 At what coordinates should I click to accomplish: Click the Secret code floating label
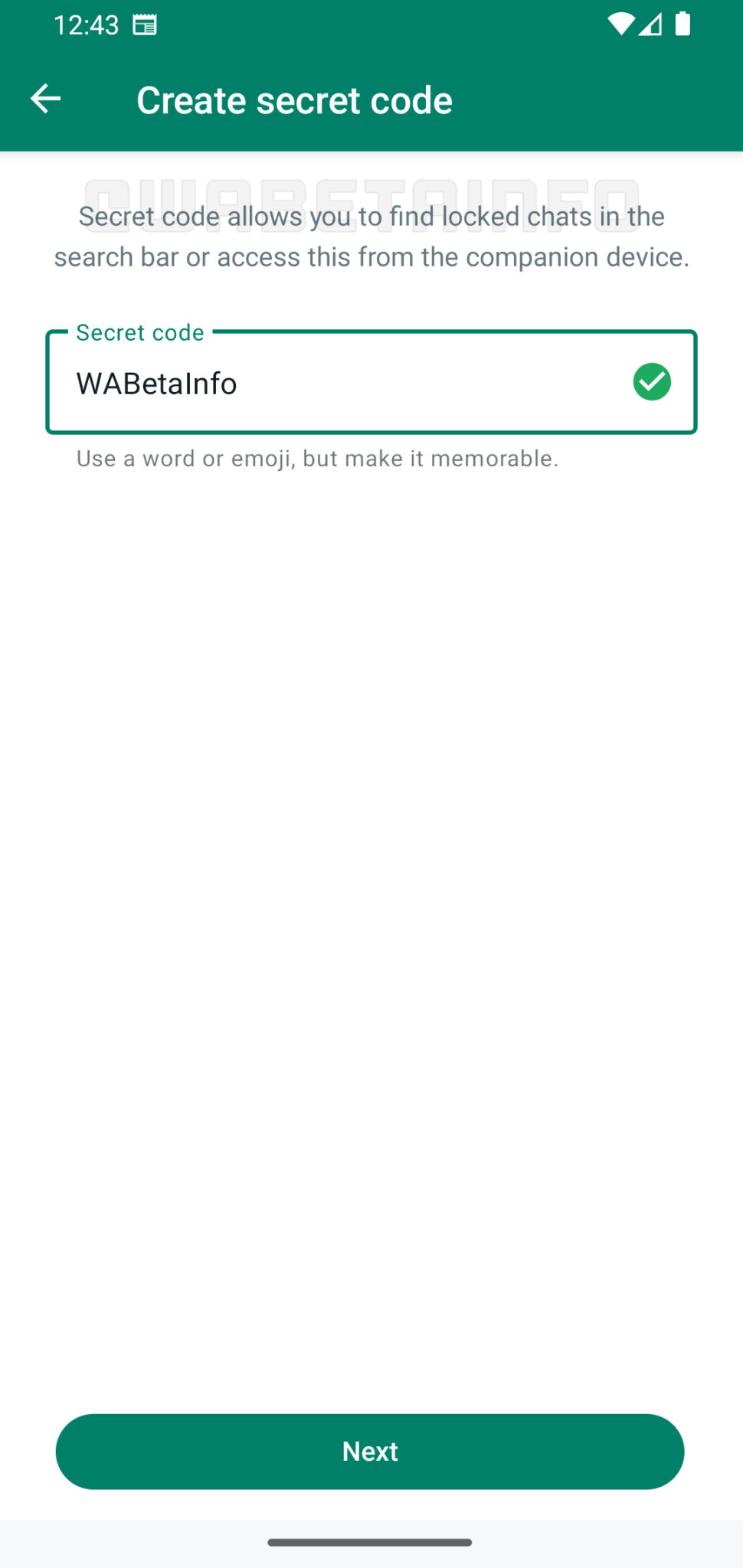[x=139, y=332]
